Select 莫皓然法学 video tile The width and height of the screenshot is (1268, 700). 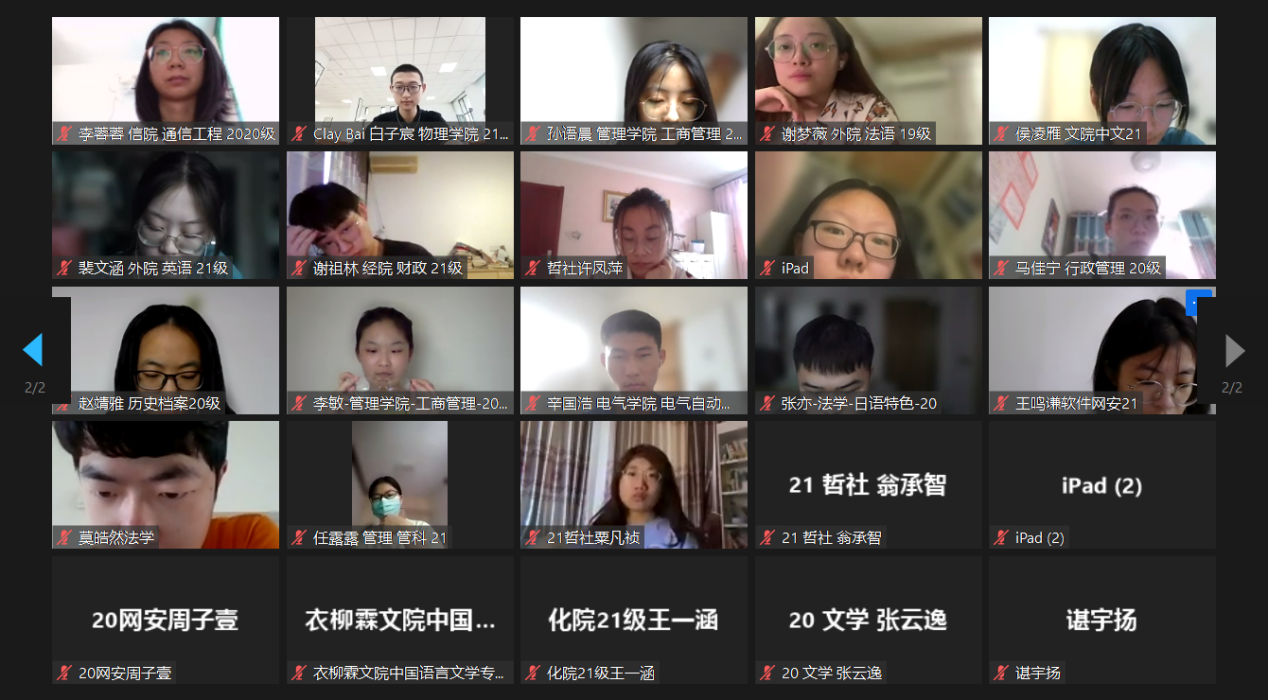[x=166, y=485]
